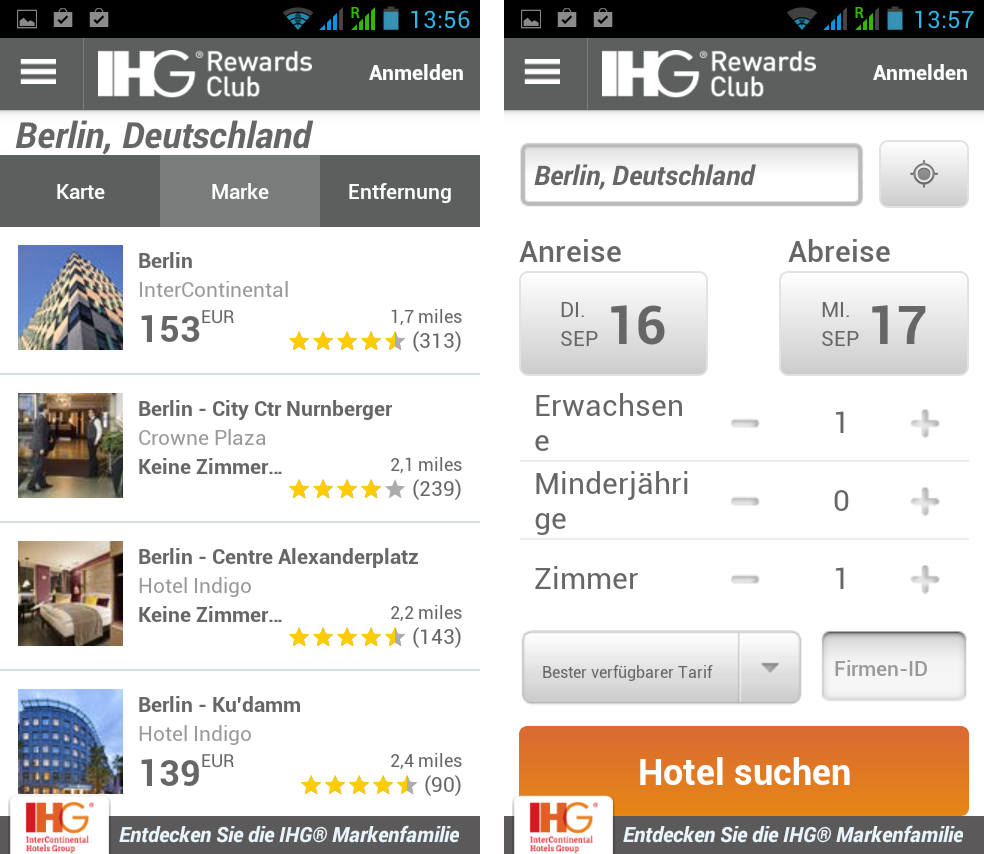Decrease the number of Erwachsene
Image resolution: width=984 pixels, height=854 pixels.
(744, 423)
